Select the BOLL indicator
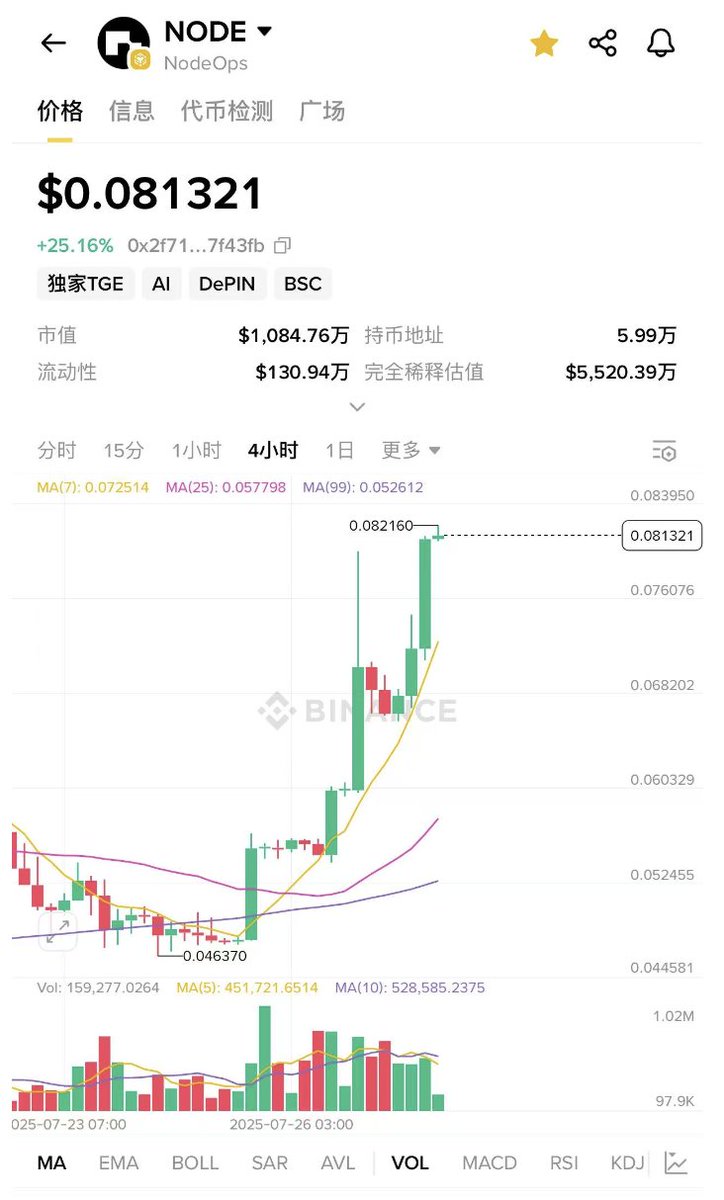The width and height of the screenshot is (724, 1200). tap(195, 1163)
